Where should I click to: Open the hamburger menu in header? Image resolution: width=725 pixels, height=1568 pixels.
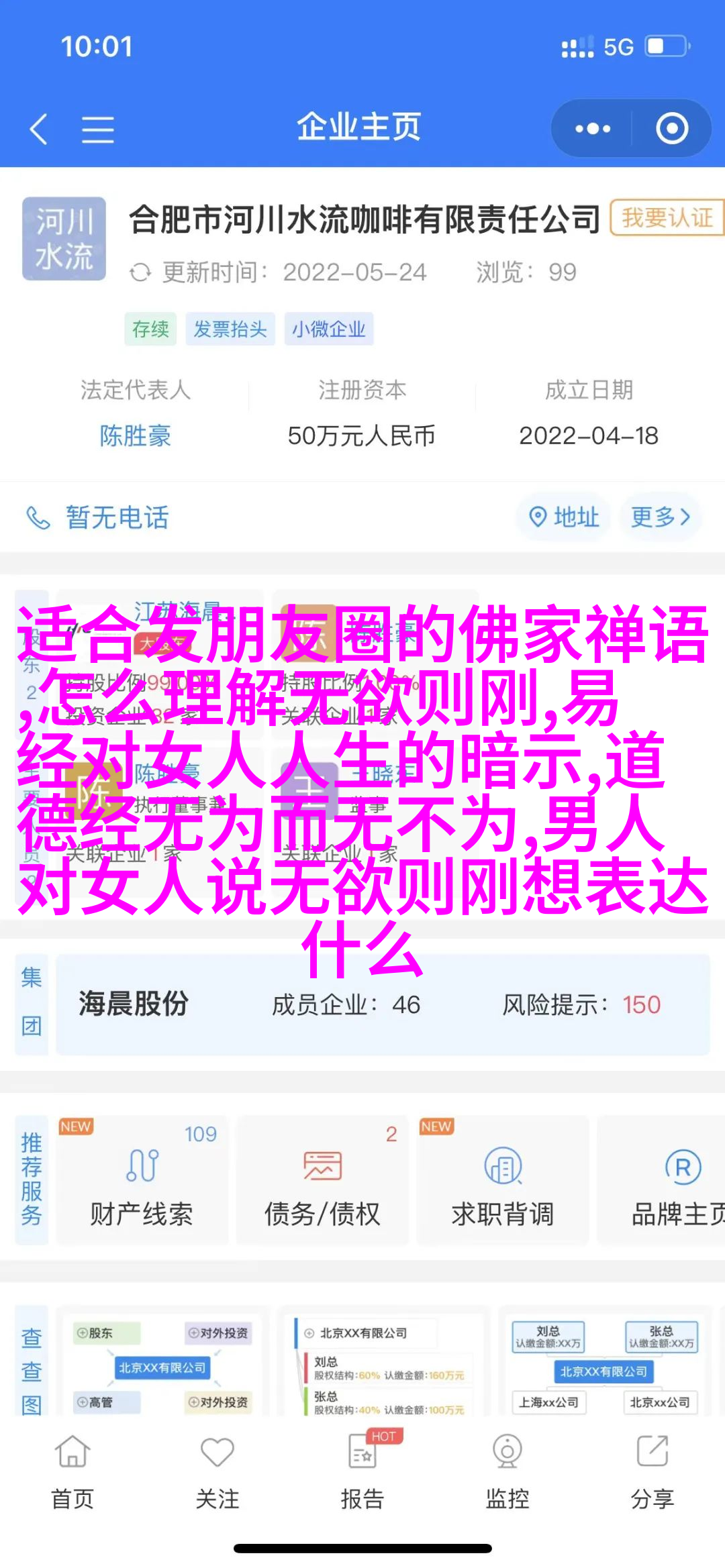tap(98, 129)
